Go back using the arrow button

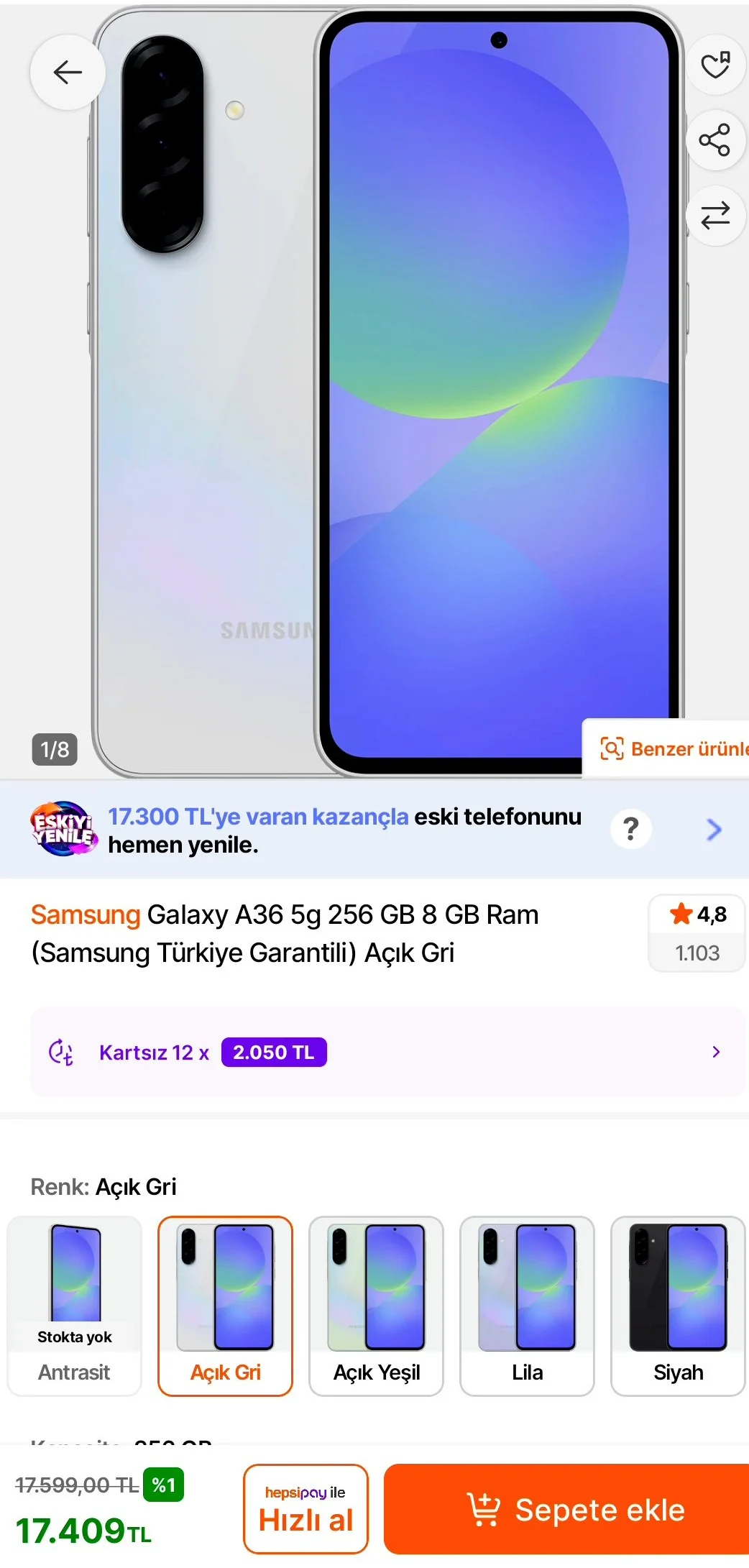(68, 73)
